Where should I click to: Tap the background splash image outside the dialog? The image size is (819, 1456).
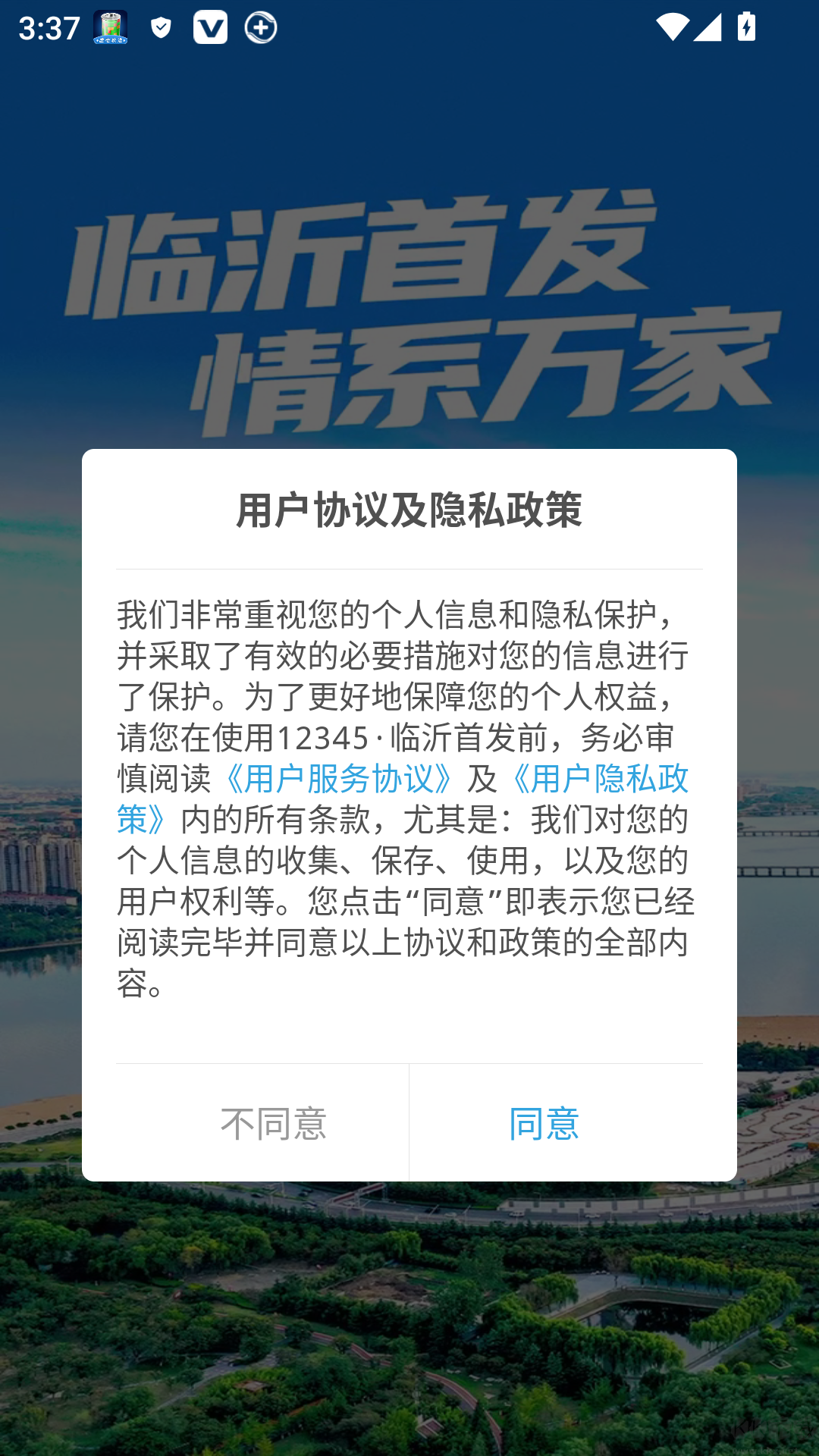click(x=409, y=1327)
